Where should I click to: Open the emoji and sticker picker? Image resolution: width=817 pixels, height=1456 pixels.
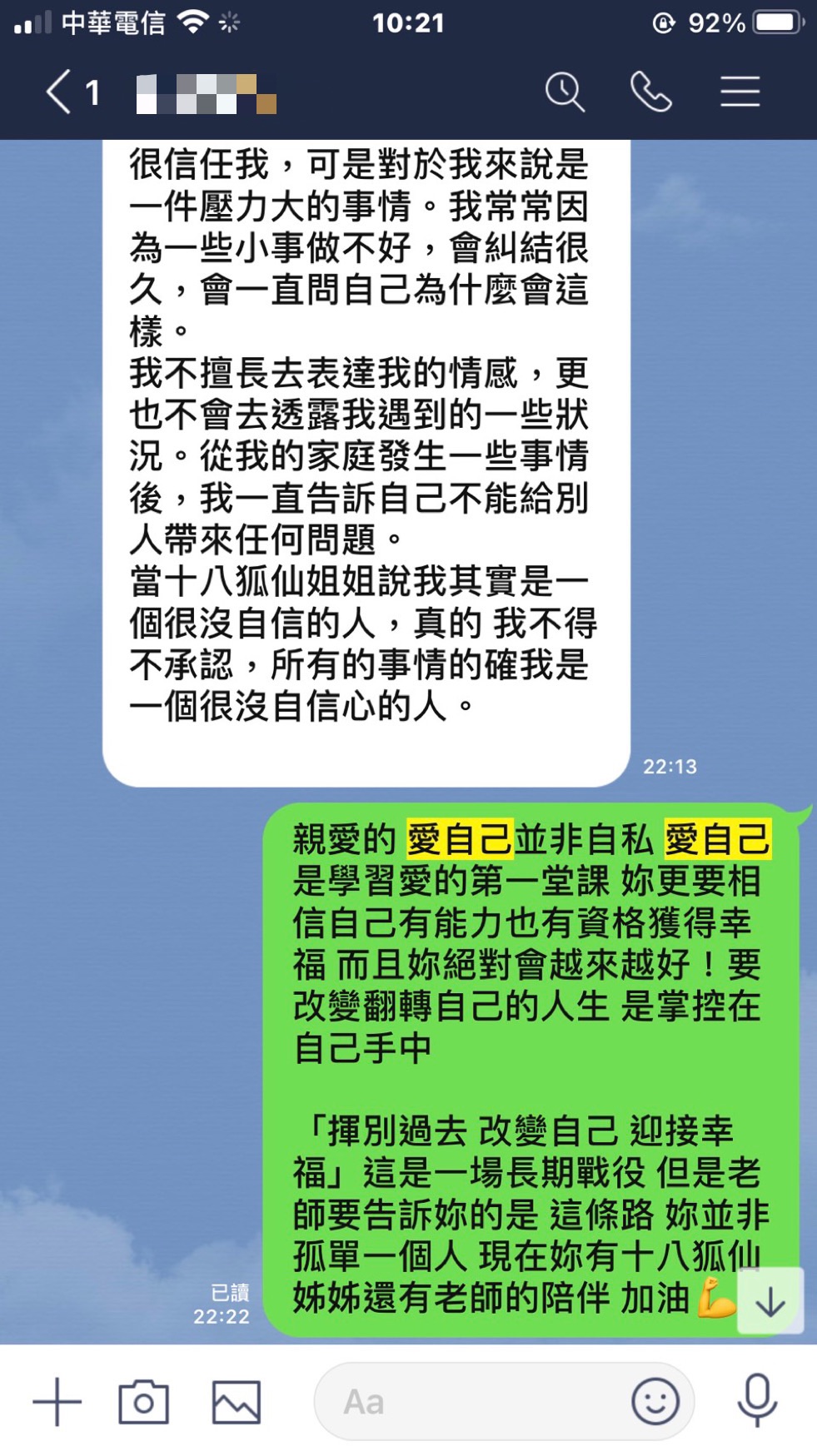[x=655, y=1402]
